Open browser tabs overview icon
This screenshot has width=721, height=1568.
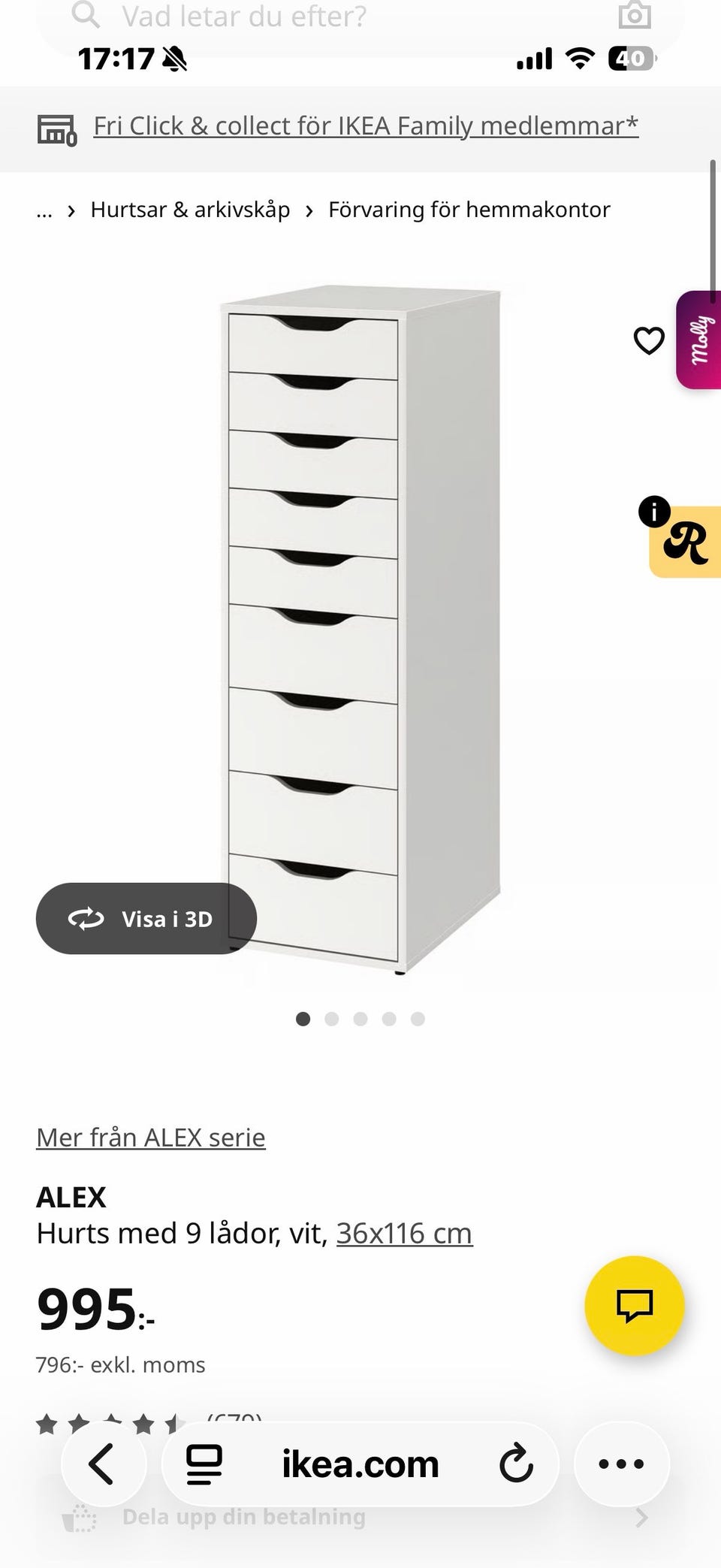[203, 1464]
